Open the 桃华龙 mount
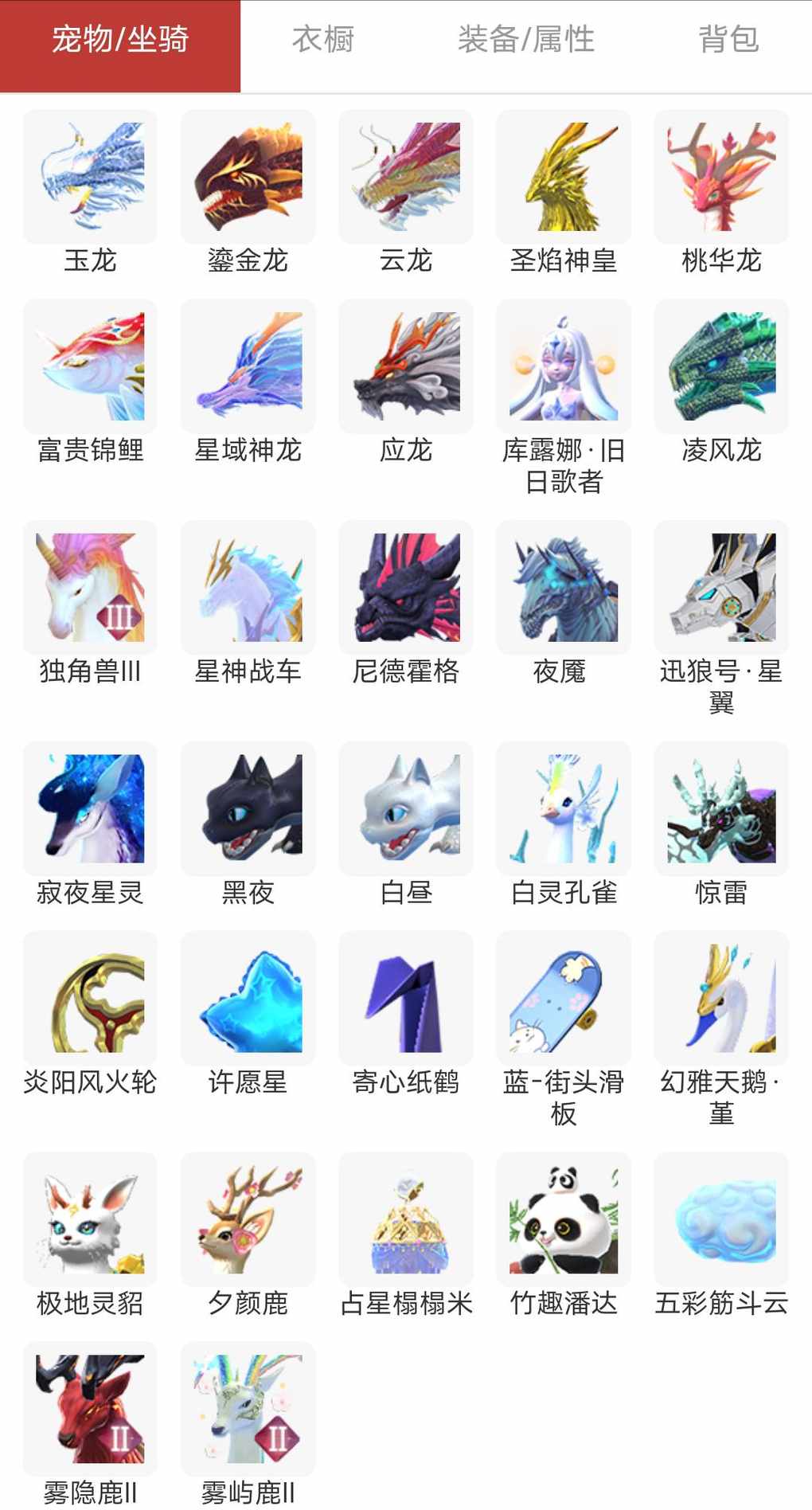 coord(721,177)
